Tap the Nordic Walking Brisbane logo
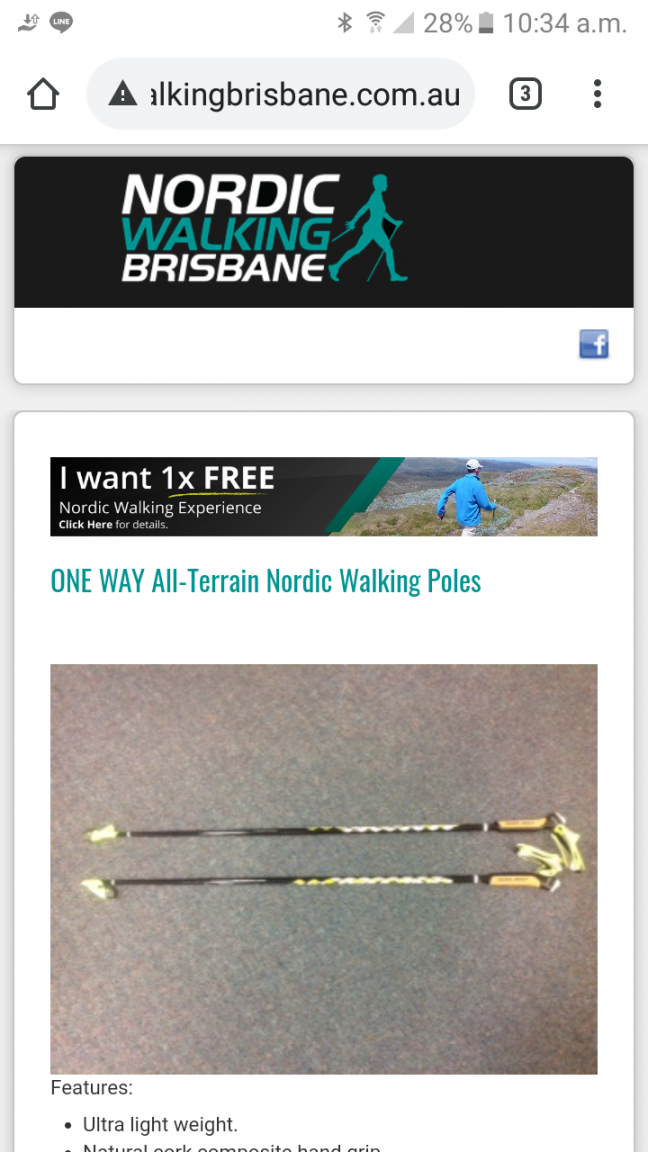The height and width of the screenshot is (1152, 648). click(265, 228)
